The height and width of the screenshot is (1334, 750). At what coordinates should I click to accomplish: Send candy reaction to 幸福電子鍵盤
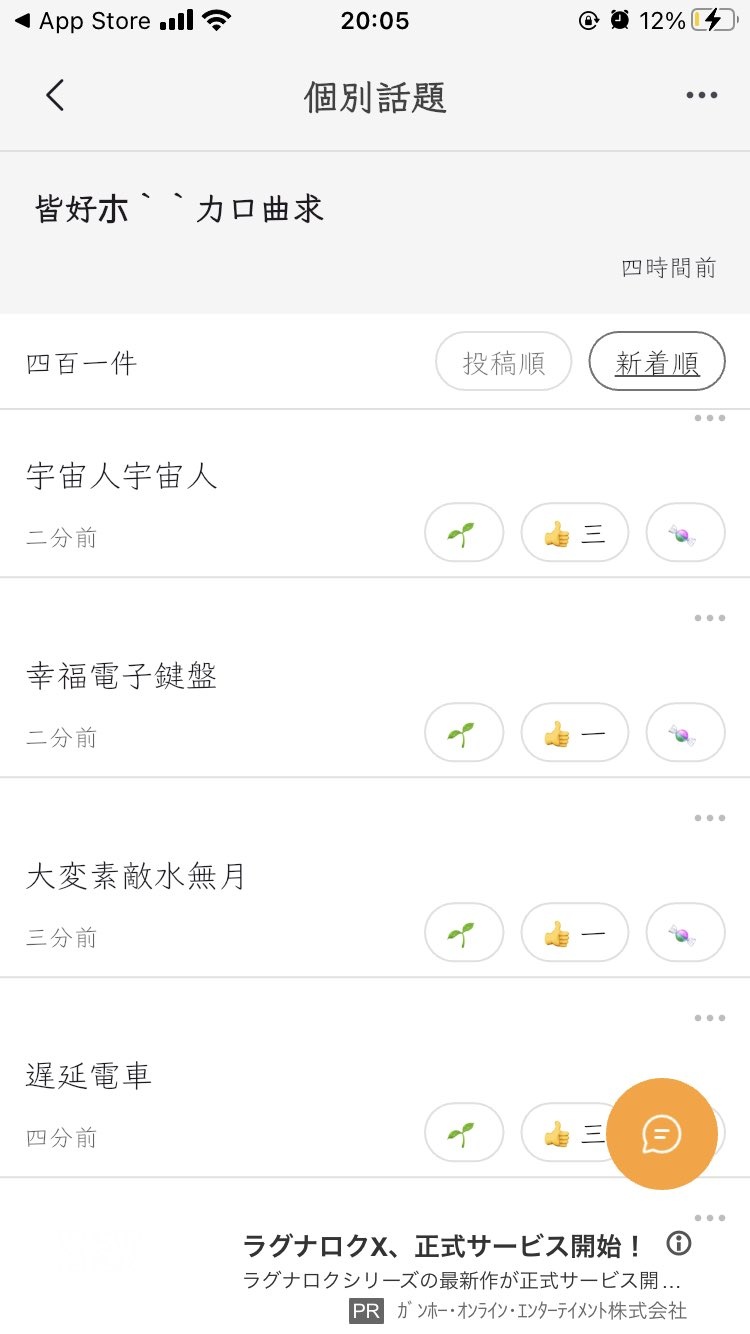click(x=685, y=734)
